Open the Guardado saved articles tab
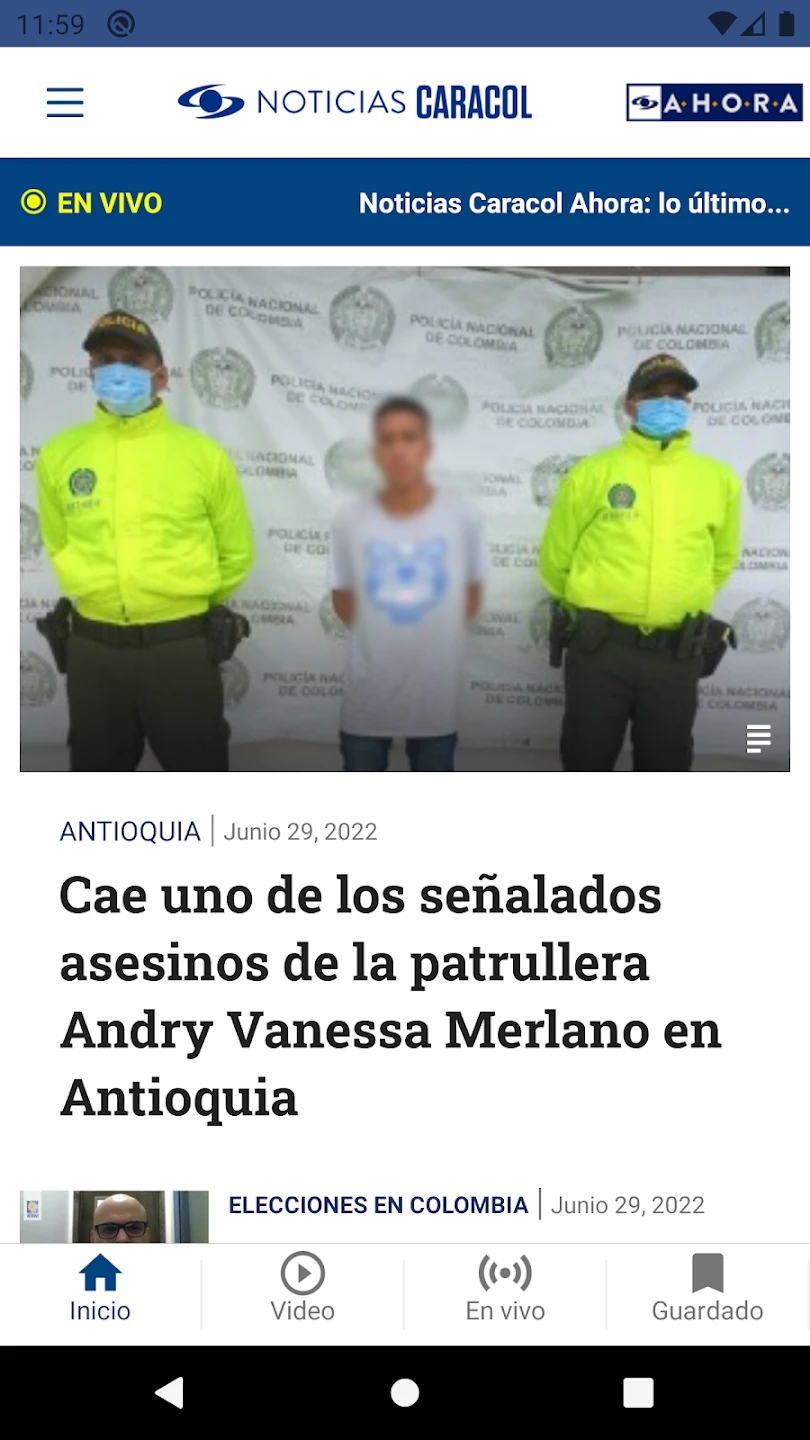The width and height of the screenshot is (810, 1440). click(x=707, y=1289)
